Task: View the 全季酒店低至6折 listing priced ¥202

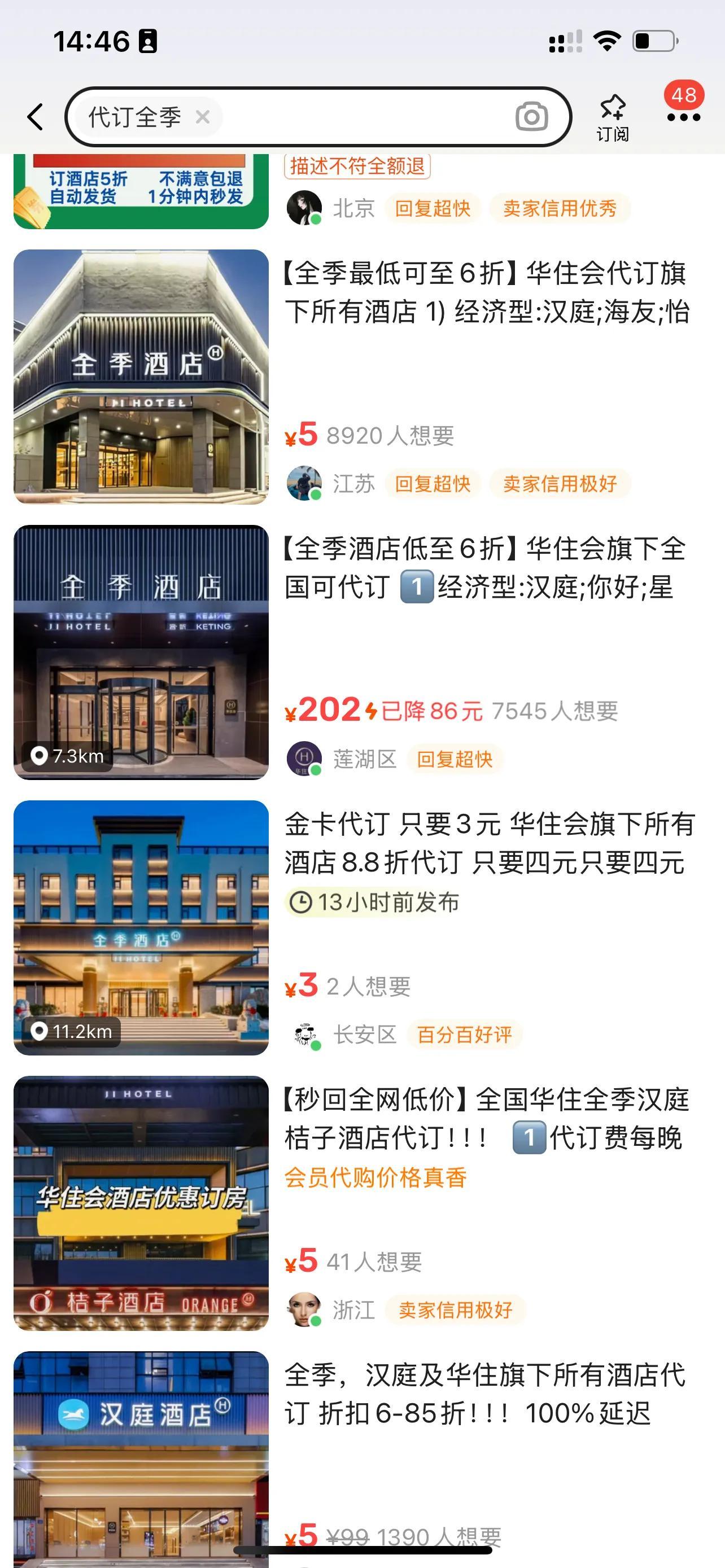Action: [x=485, y=568]
